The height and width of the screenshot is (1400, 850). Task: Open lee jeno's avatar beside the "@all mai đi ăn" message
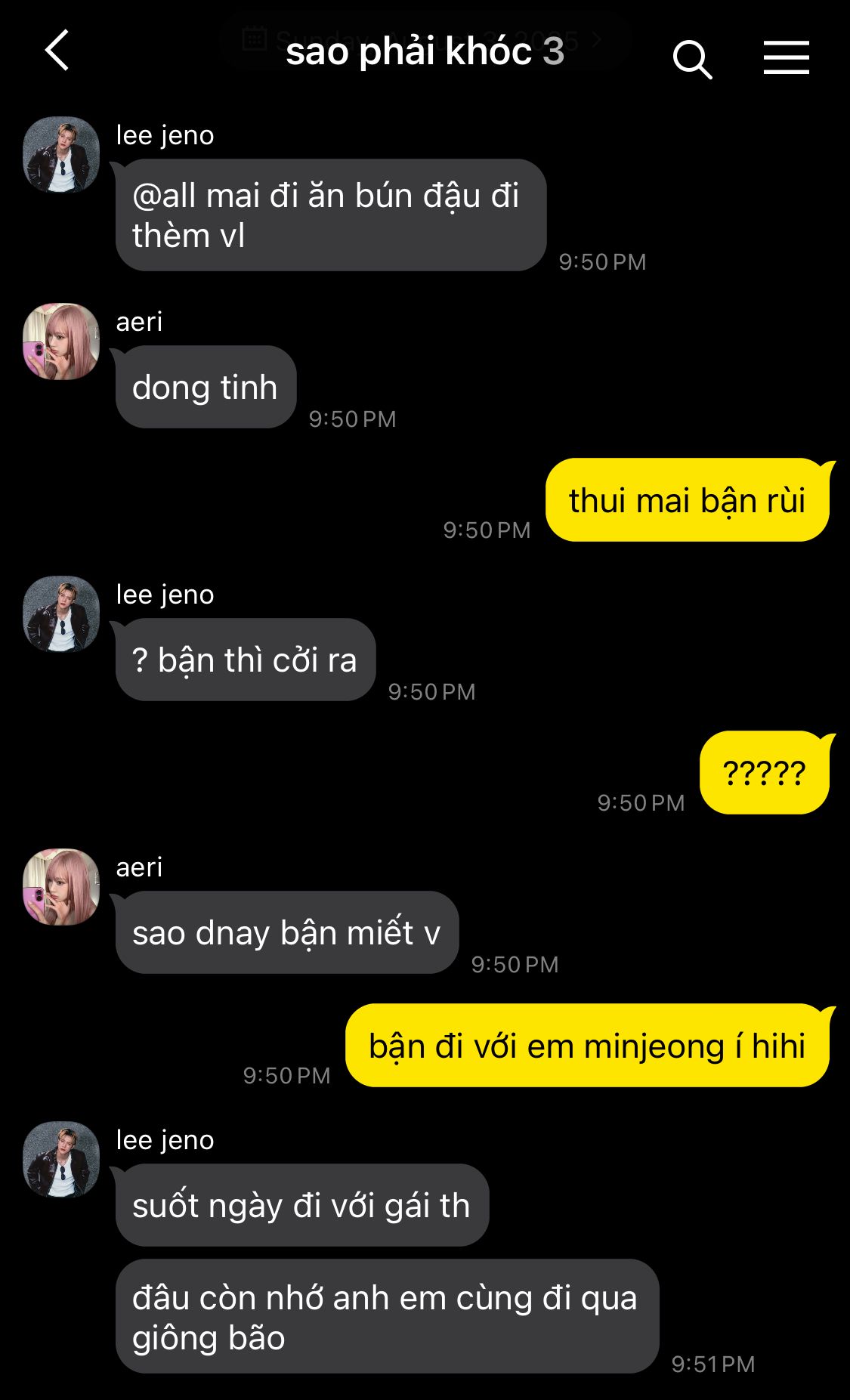(61, 154)
